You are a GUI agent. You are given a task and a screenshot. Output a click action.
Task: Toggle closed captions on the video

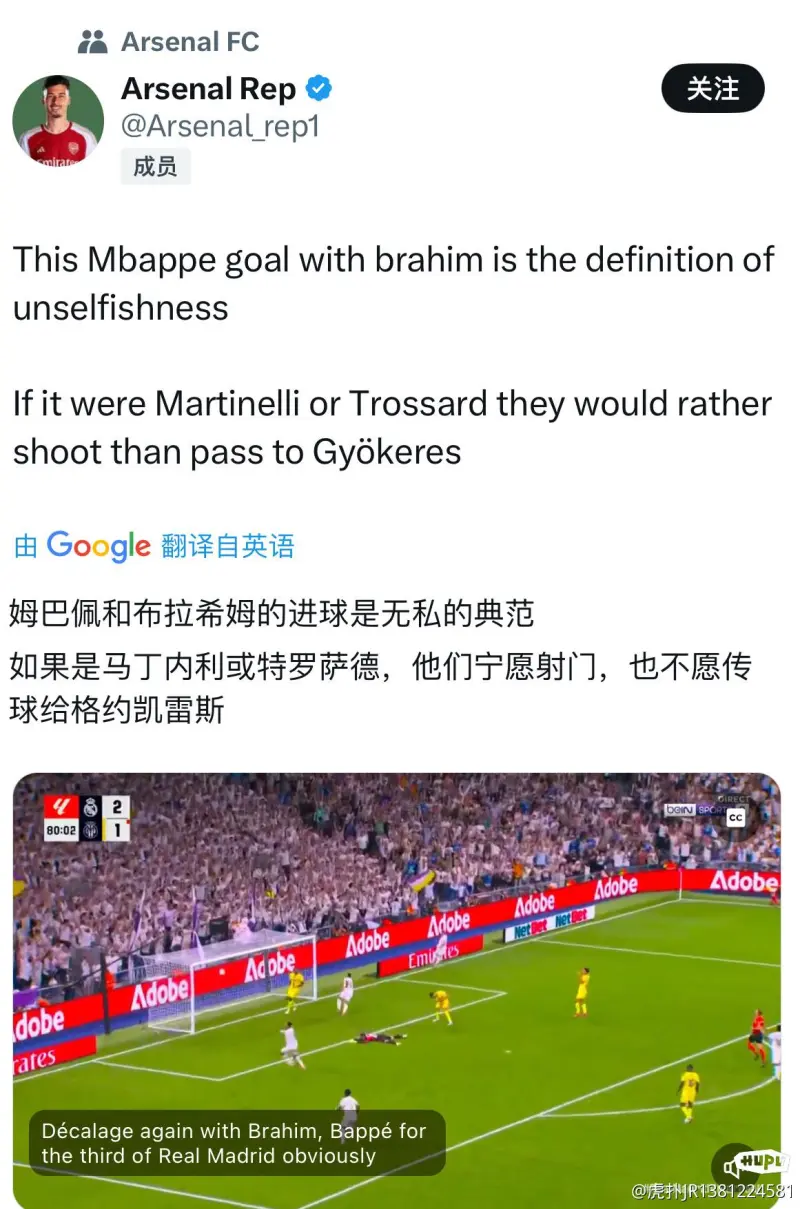(735, 818)
